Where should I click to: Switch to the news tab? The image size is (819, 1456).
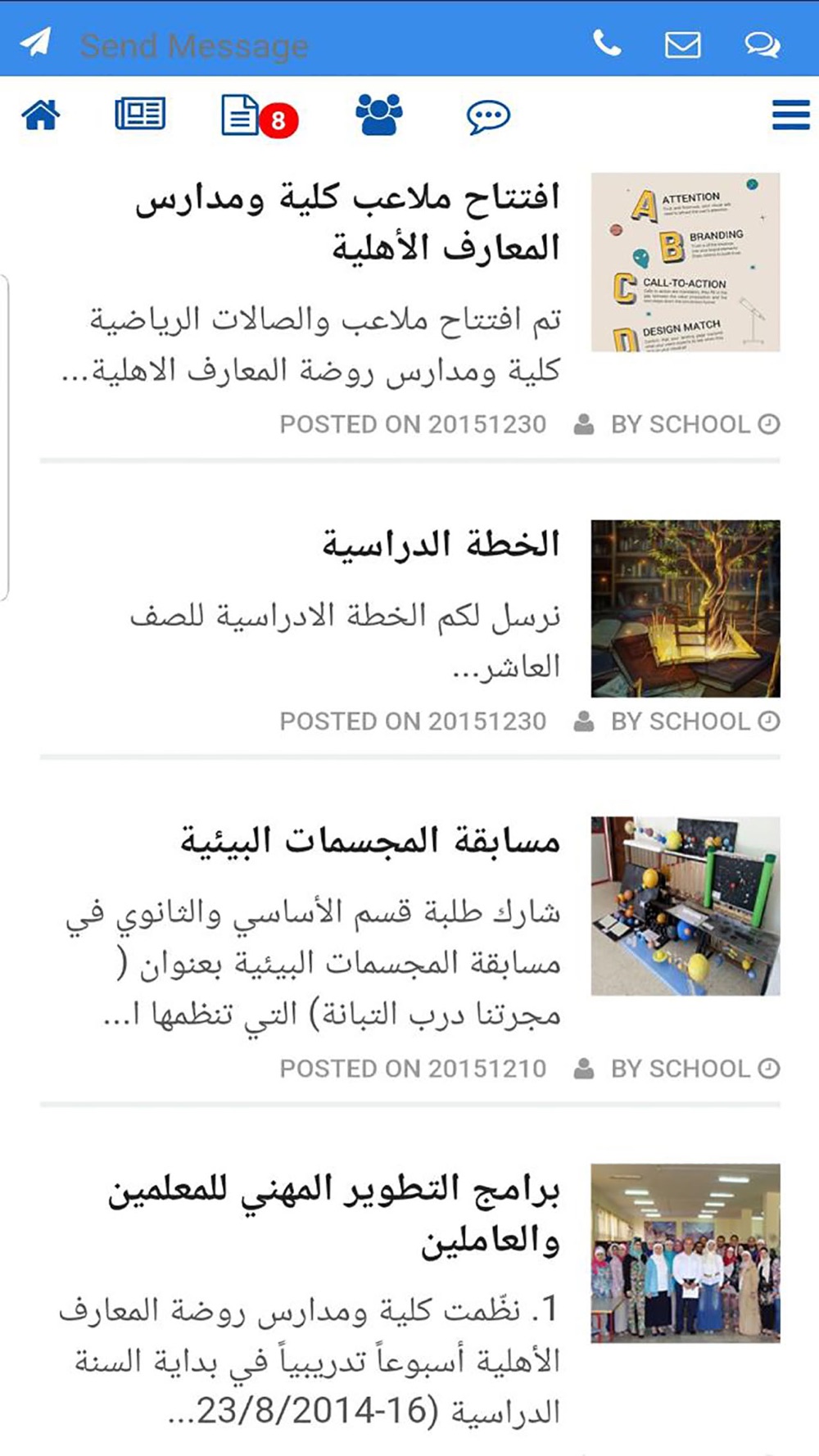point(140,115)
